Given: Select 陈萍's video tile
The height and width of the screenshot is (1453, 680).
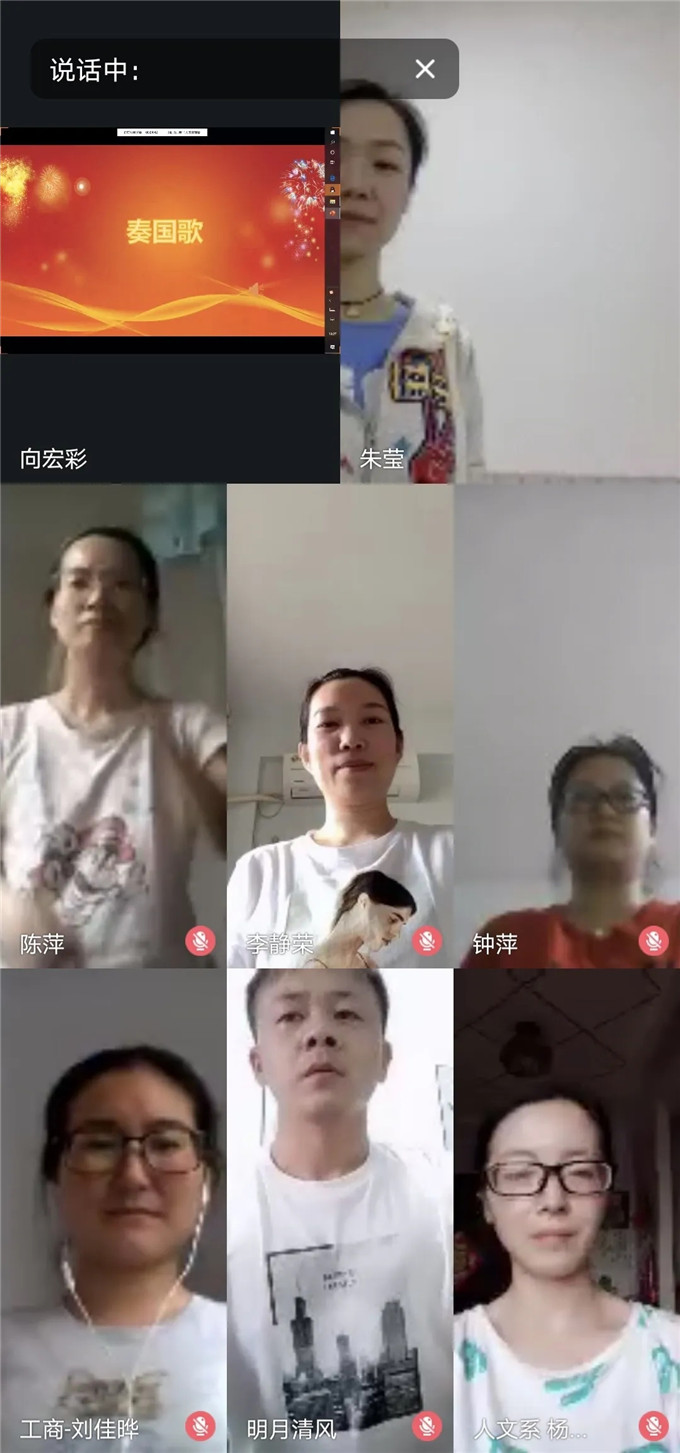Looking at the screenshot, I should coord(113,725).
